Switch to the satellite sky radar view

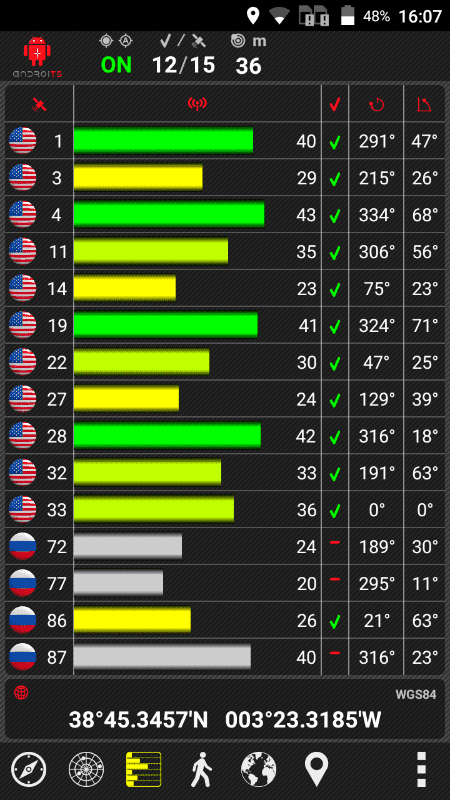pos(86,769)
